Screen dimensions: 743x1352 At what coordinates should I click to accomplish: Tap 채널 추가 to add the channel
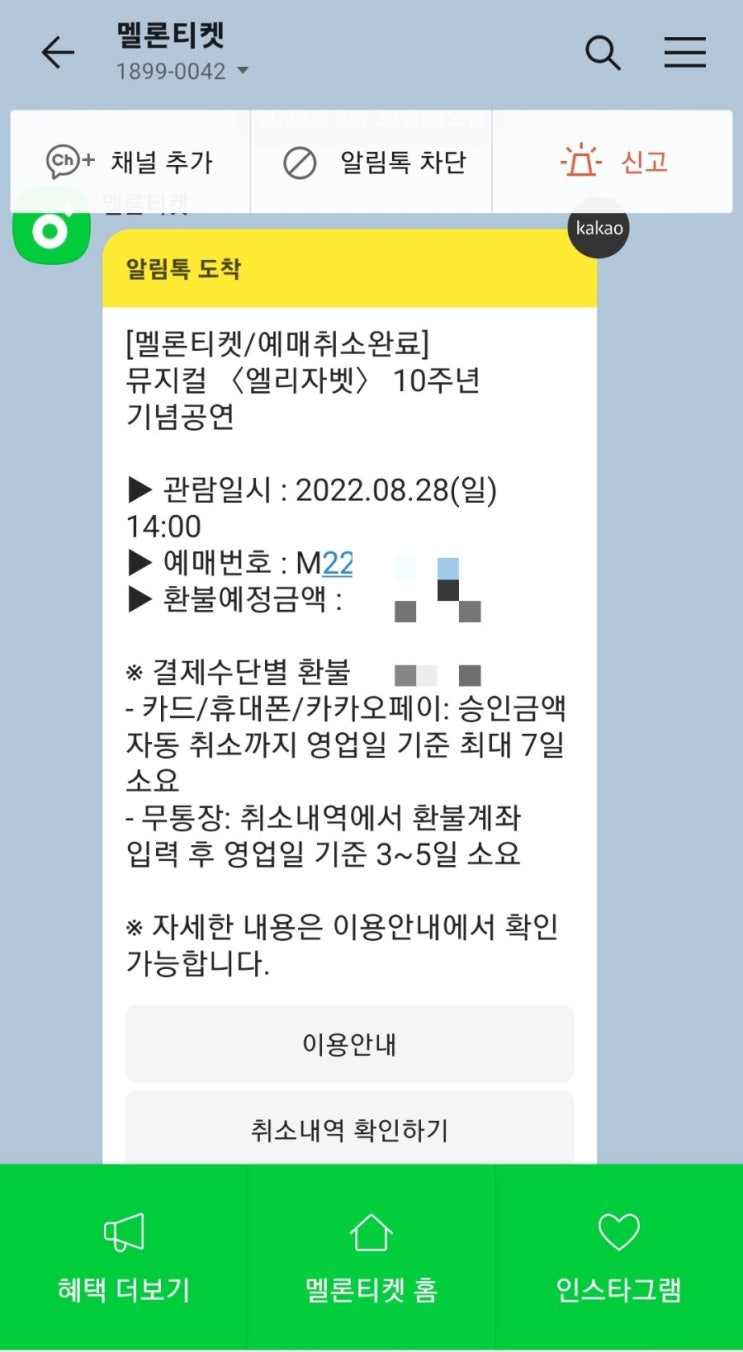(x=130, y=162)
